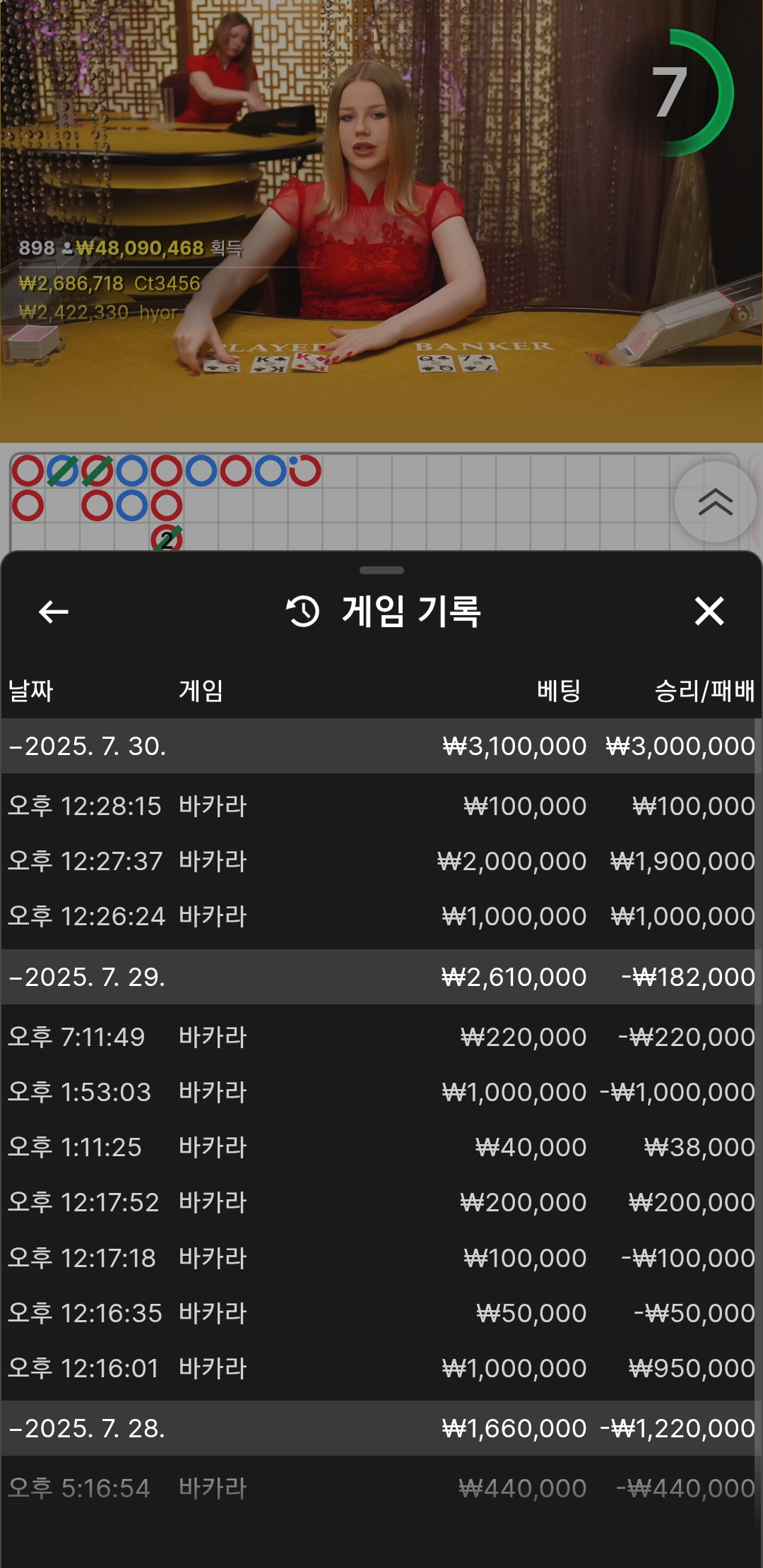Open the 오후 12:26:24 바카라 record

click(x=381, y=917)
